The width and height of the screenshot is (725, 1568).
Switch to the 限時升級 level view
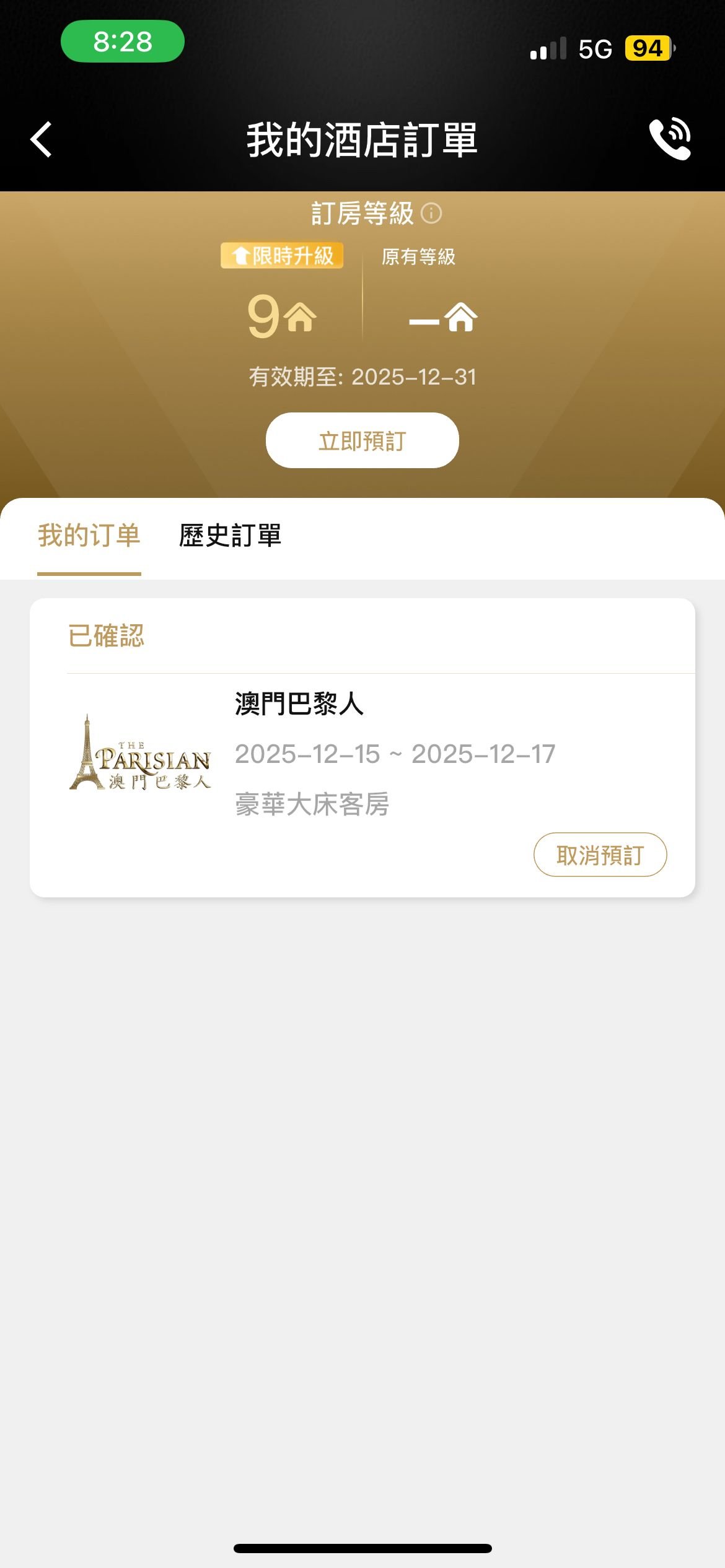tap(282, 256)
